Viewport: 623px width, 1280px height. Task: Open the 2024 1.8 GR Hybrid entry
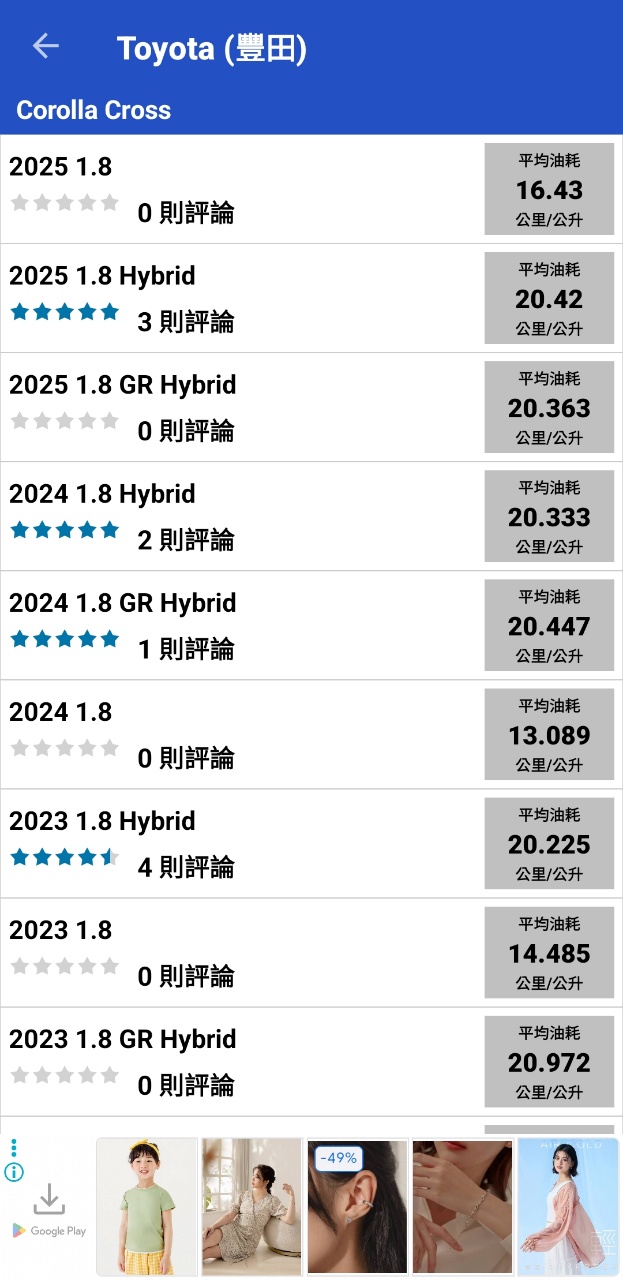pyautogui.click(x=311, y=625)
